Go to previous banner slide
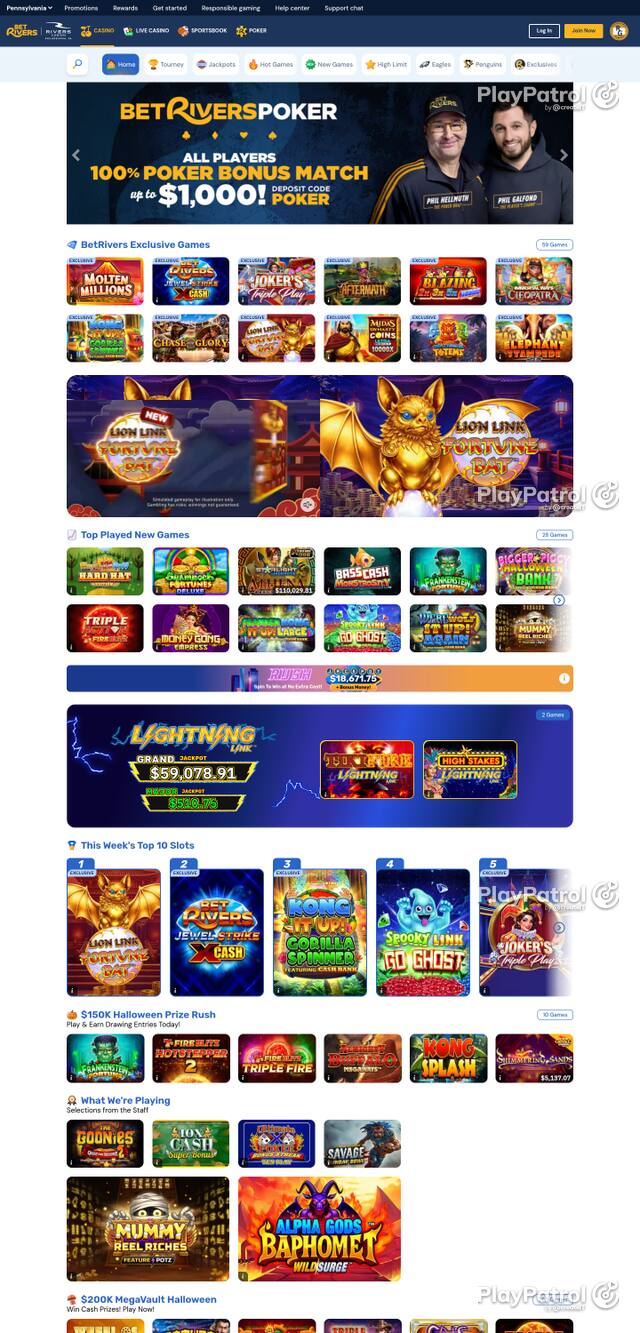The image size is (640, 1333). coord(76,155)
